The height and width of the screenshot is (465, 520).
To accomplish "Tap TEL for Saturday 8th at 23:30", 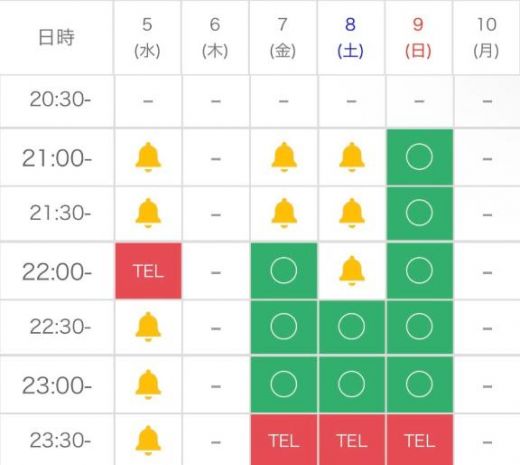I will point(351,440).
